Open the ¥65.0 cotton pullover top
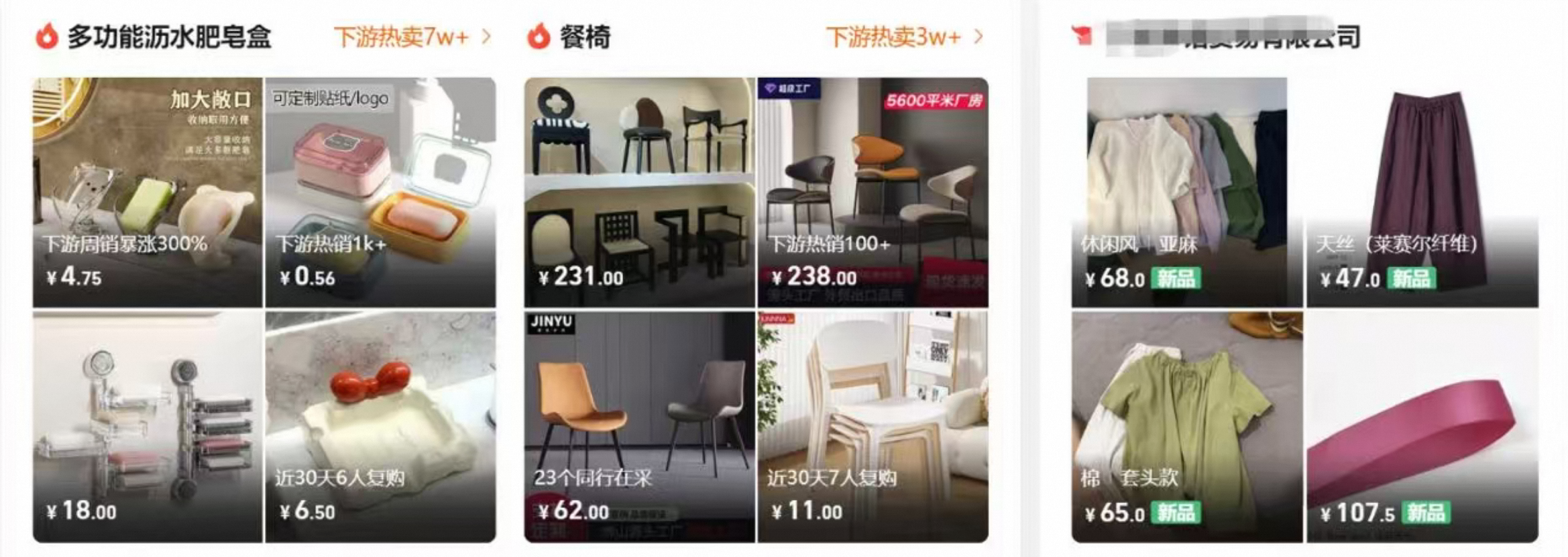The image size is (1568, 557). [1186, 426]
